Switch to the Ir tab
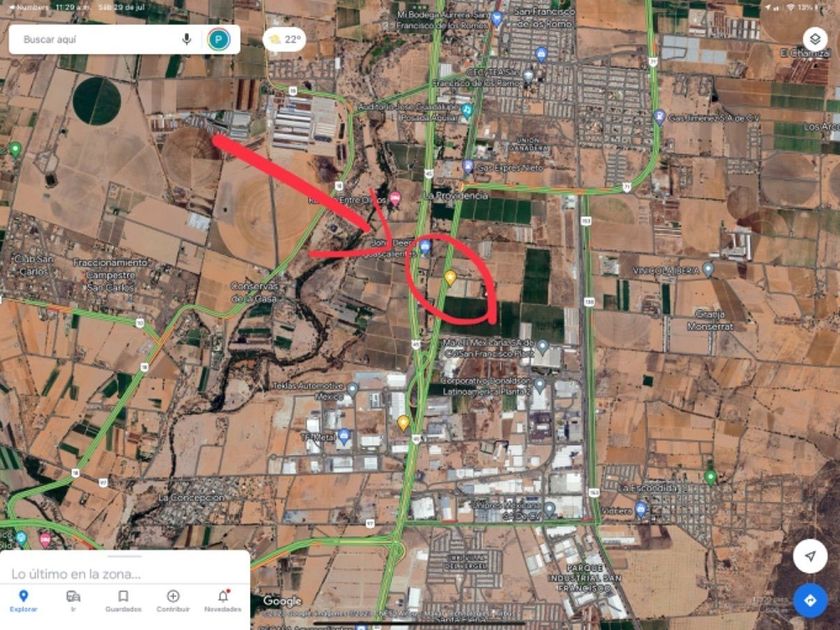Viewport: 840px width, 630px height. (73, 600)
